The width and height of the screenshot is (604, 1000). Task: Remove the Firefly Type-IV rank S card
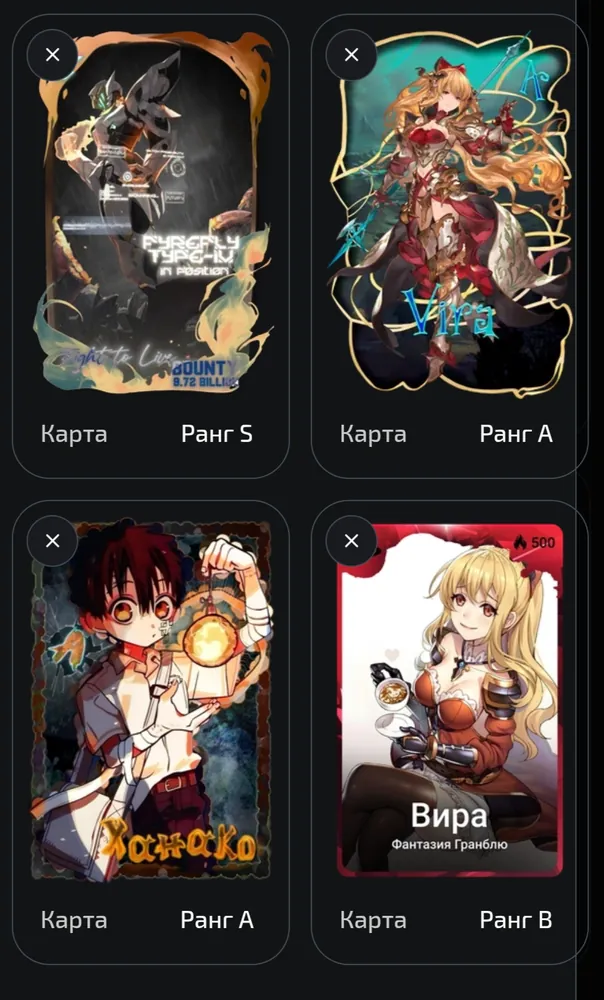click(52, 55)
